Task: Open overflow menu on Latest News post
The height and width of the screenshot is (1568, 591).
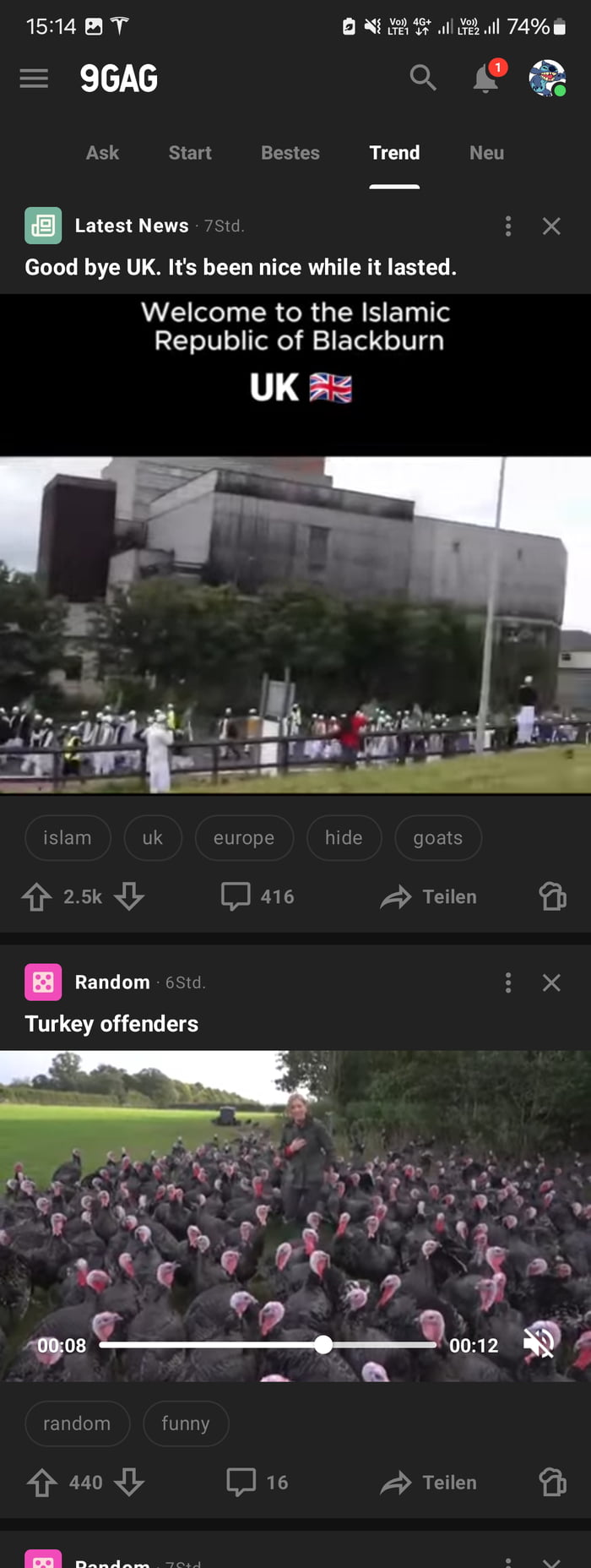Action: pos(507,226)
